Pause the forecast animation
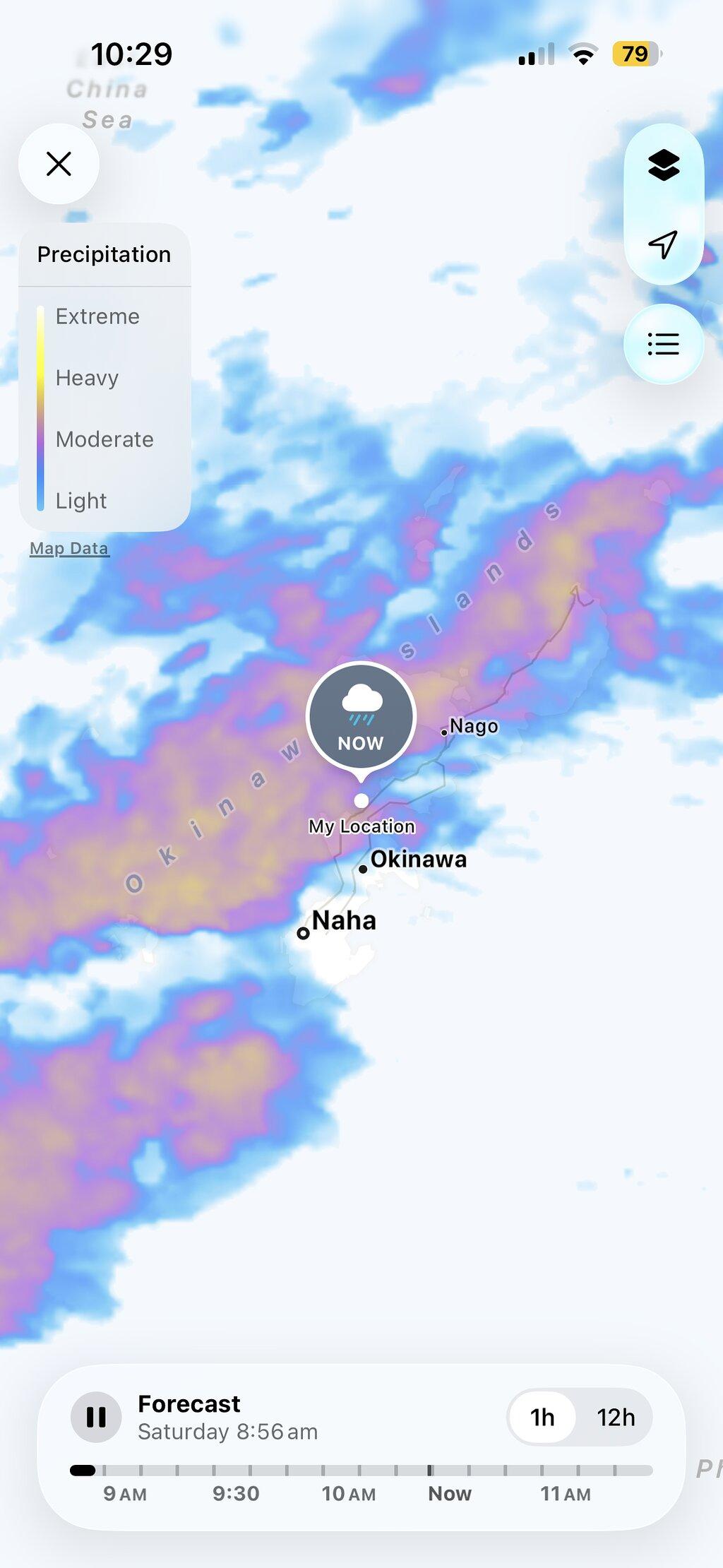Screen dimensions: 723x1568 (96, 1417)
